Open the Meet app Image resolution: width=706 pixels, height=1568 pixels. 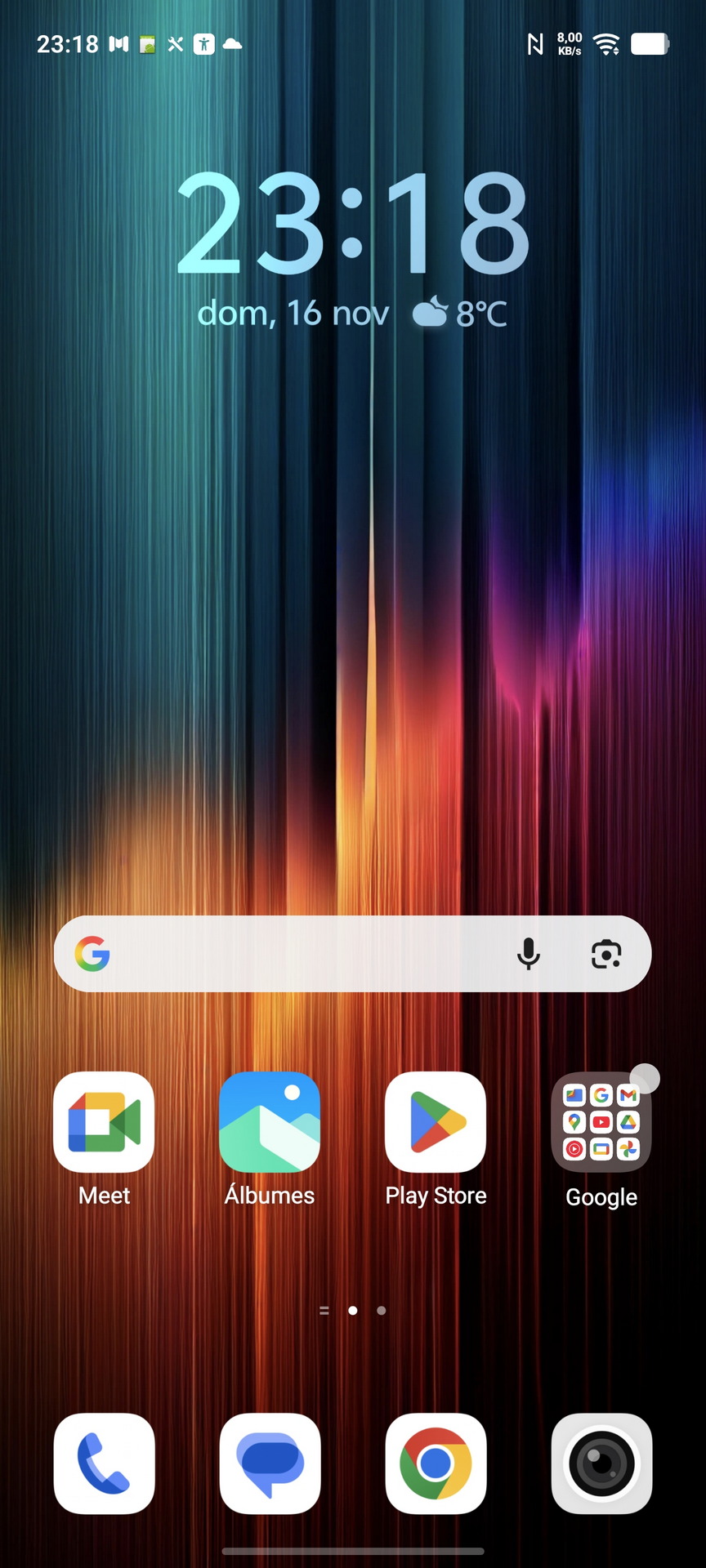(x=104, y=1122)
